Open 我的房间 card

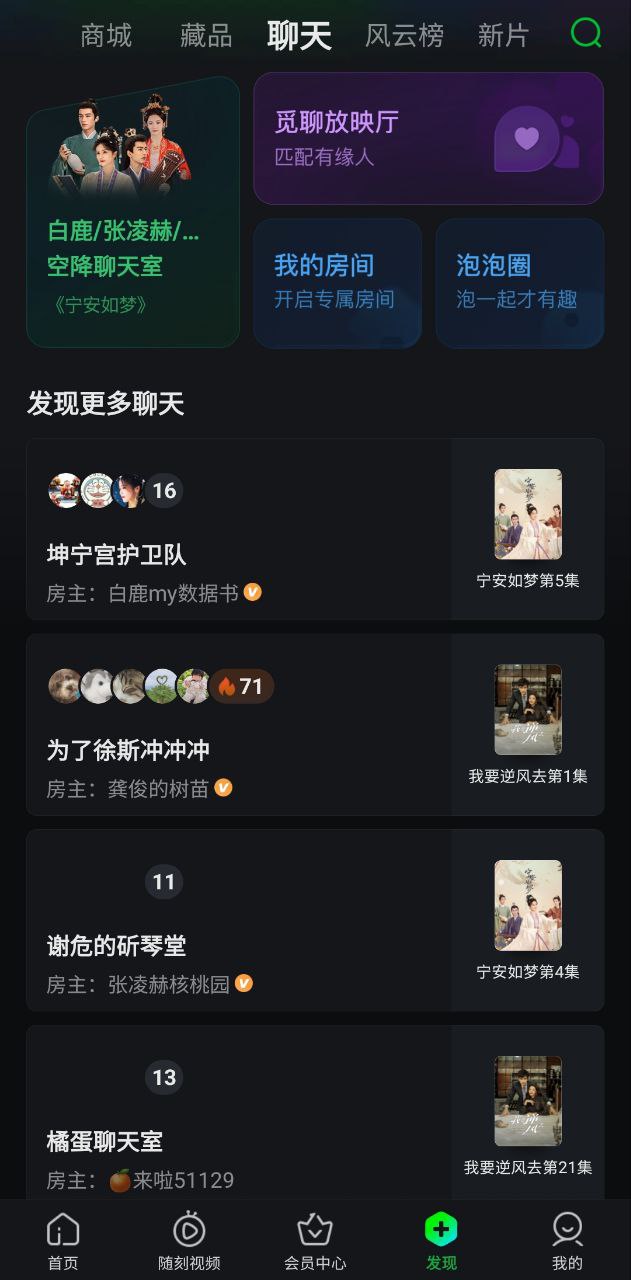coord(337,283)
